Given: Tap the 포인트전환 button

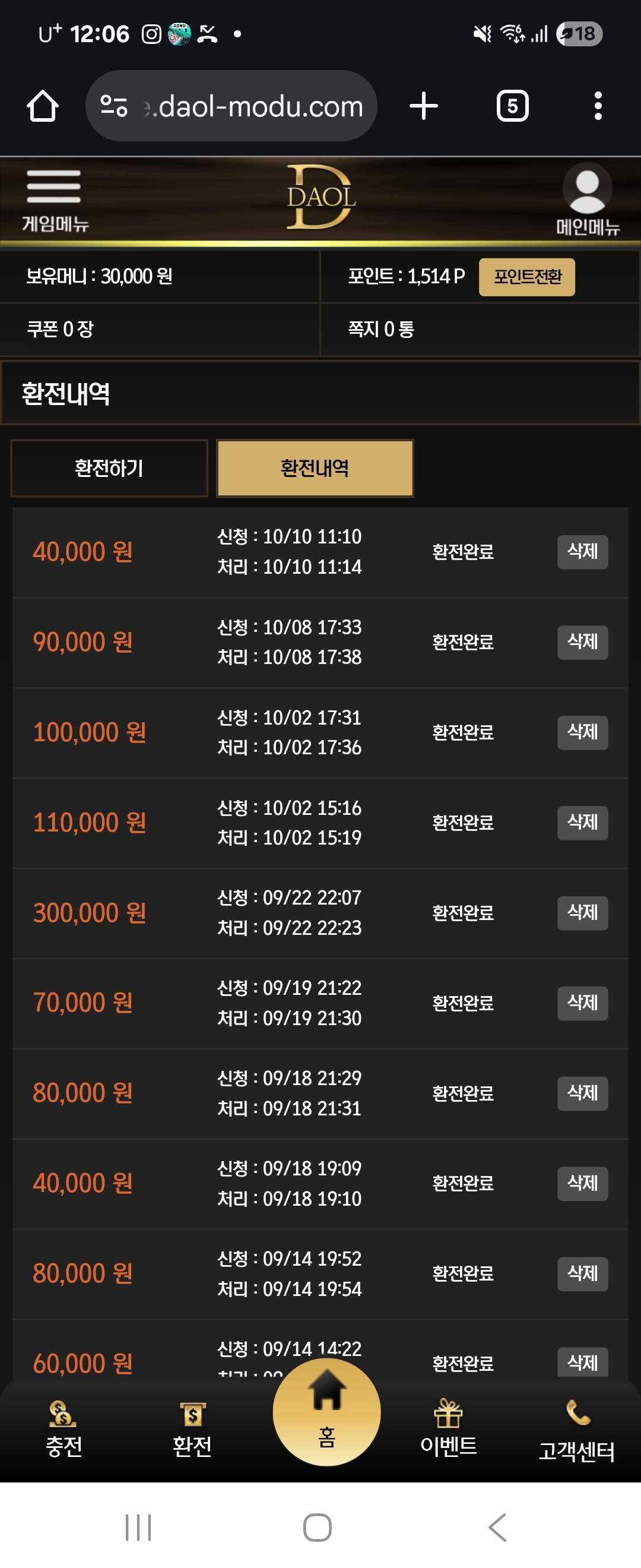Looking at the screenshot, I should pos(526,277).
